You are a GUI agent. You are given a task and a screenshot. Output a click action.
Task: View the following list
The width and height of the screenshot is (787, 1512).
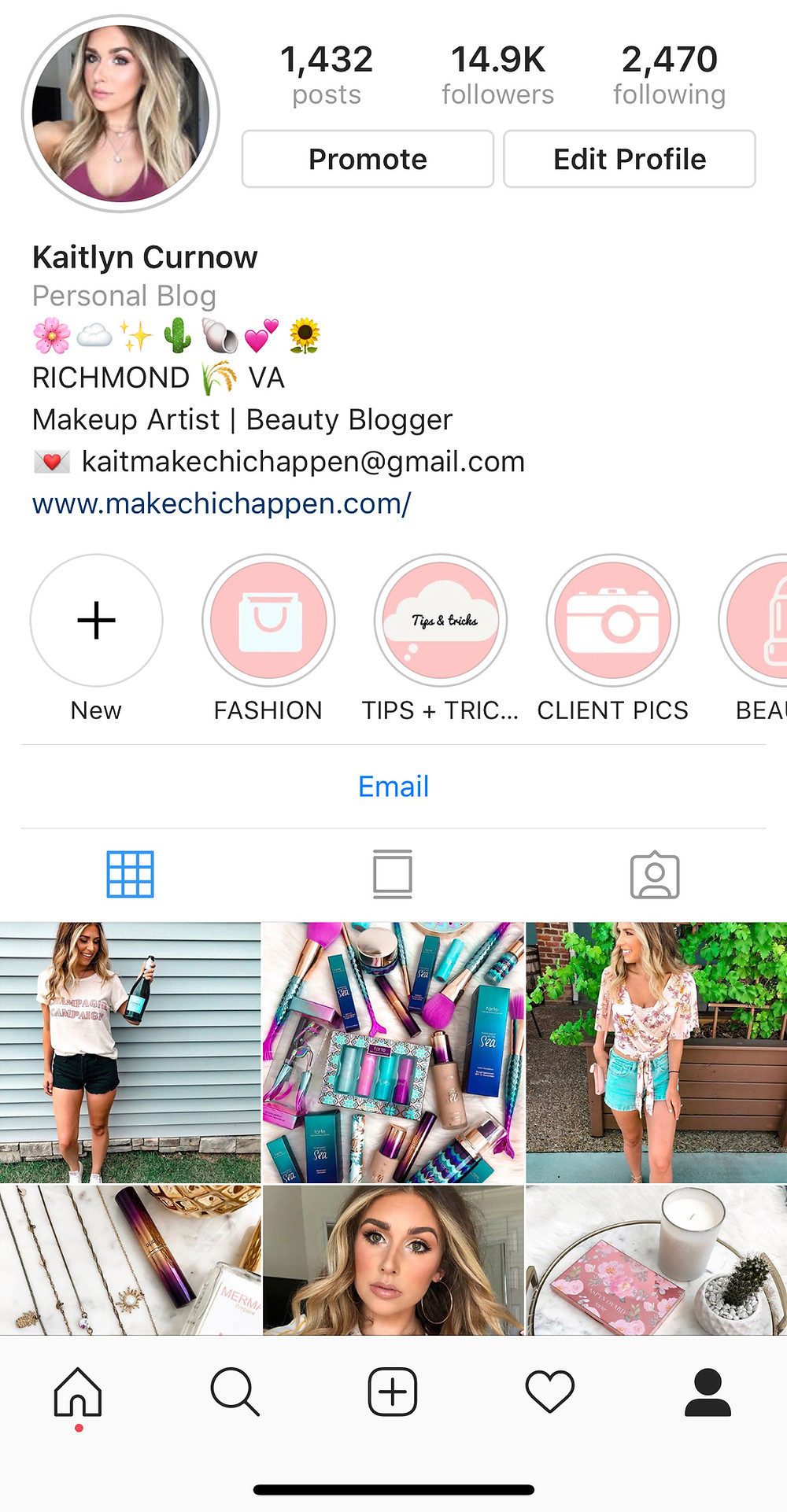669,76
